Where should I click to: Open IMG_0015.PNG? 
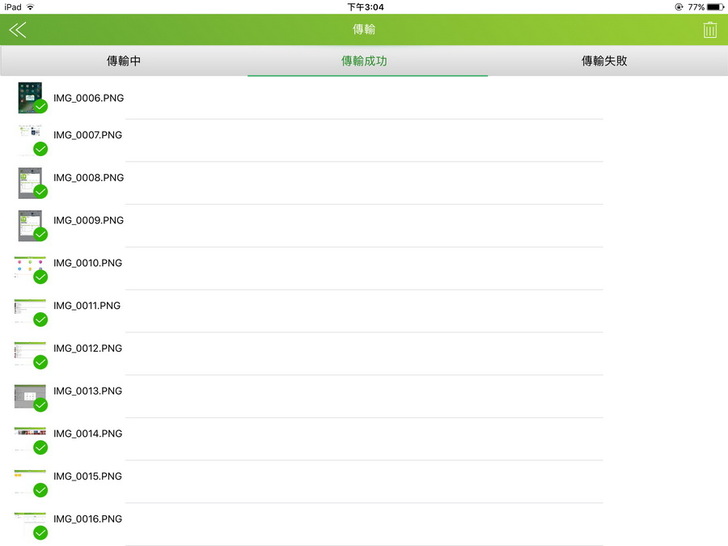coord(88,476)
